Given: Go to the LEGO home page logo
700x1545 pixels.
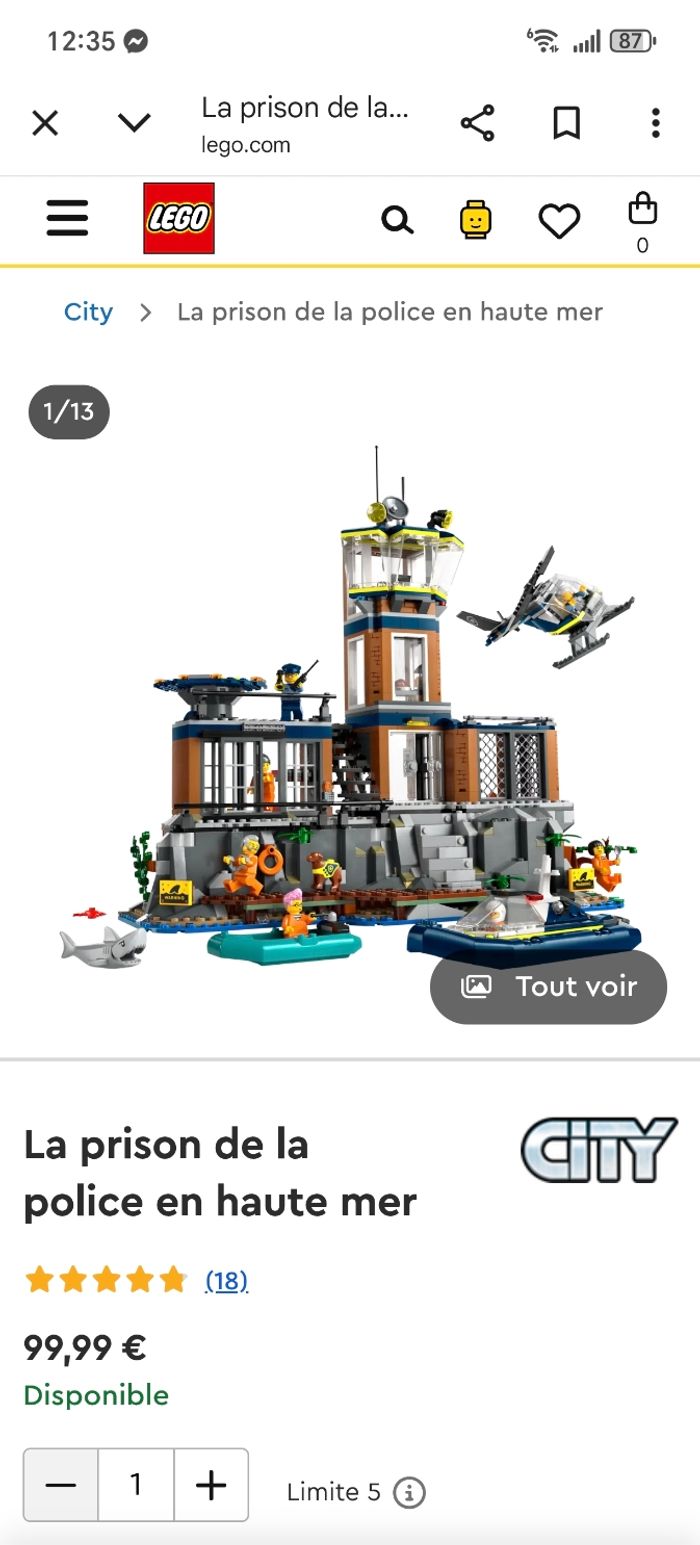Looking at the screenshot, I should [x=179, y=219].
